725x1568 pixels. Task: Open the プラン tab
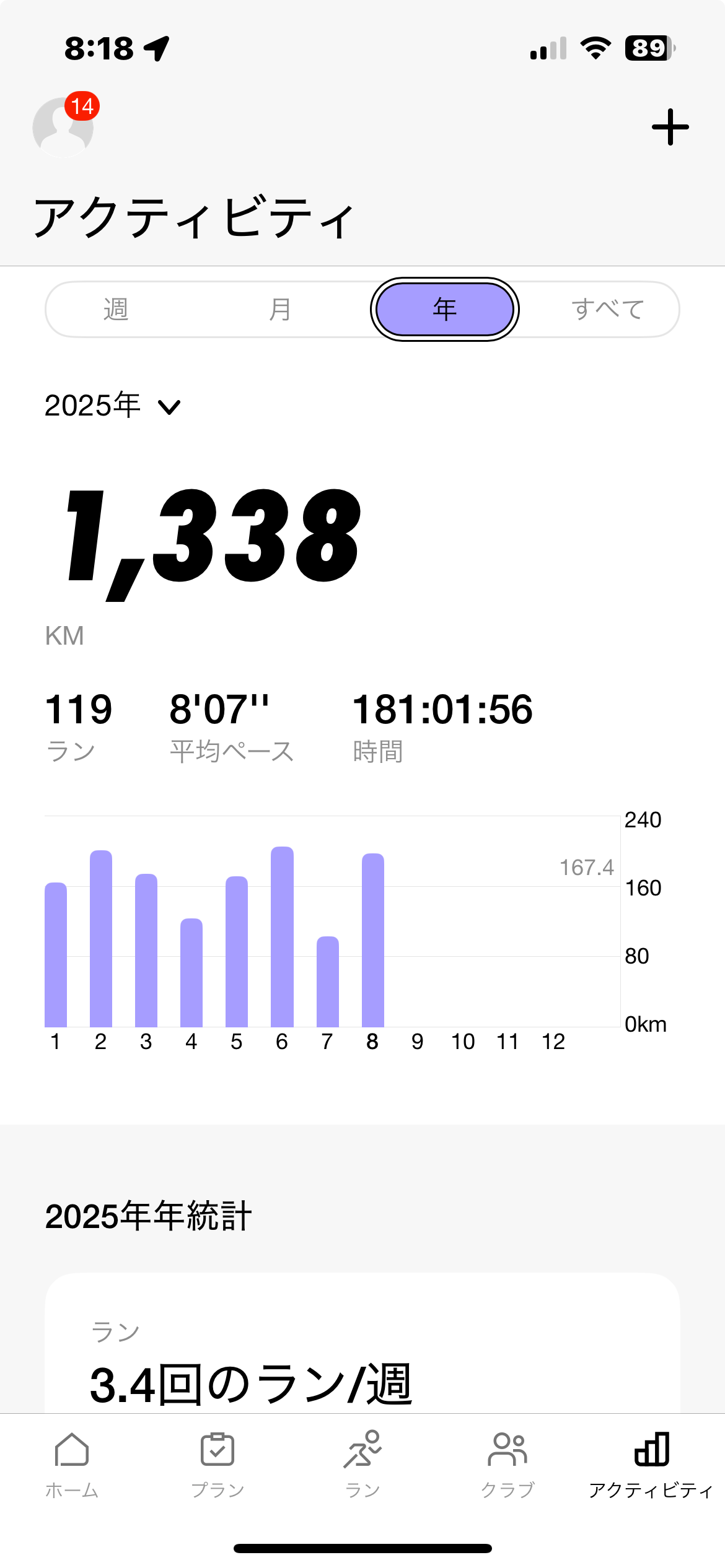[217, 1465]
